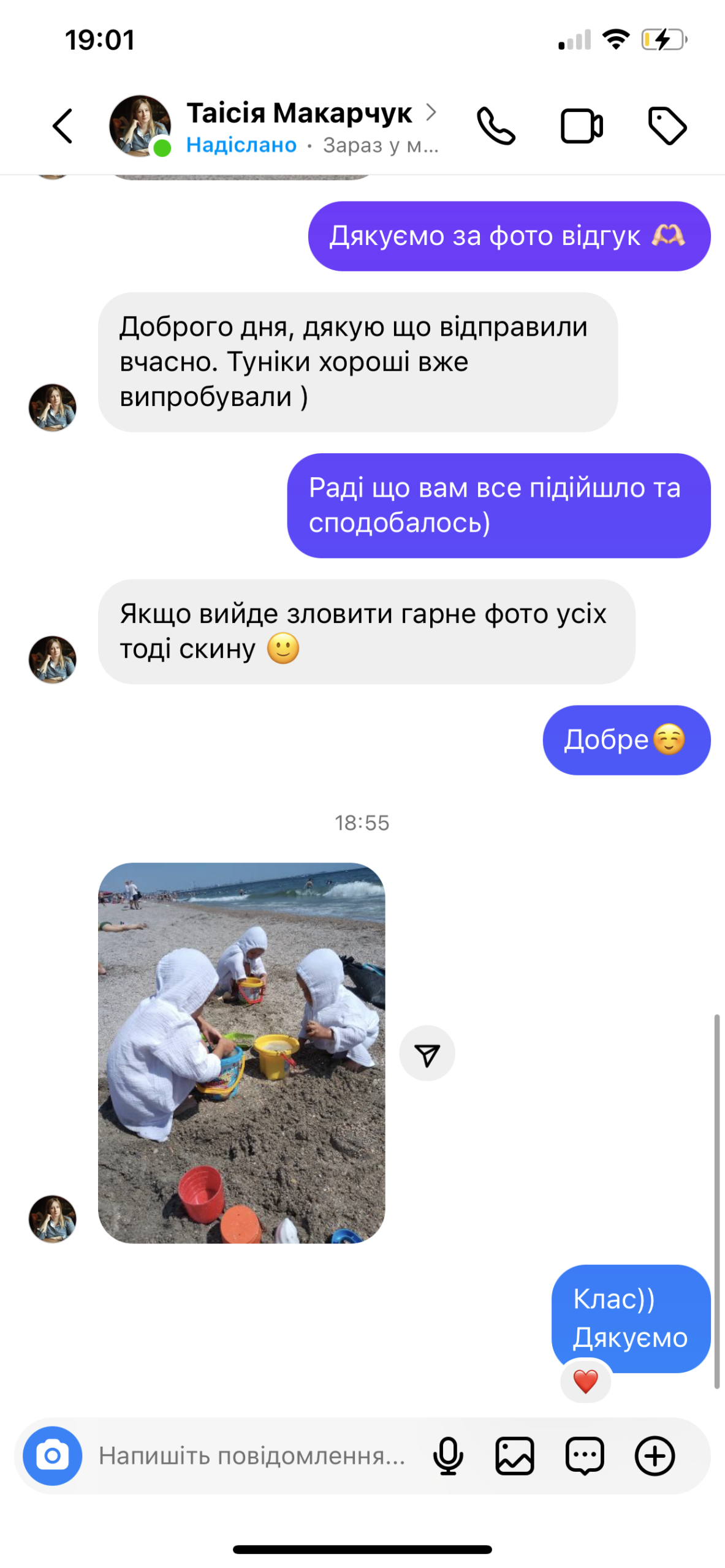
Task: Forward the beach photo using the share arrow
Action: tap(427, 1053)
